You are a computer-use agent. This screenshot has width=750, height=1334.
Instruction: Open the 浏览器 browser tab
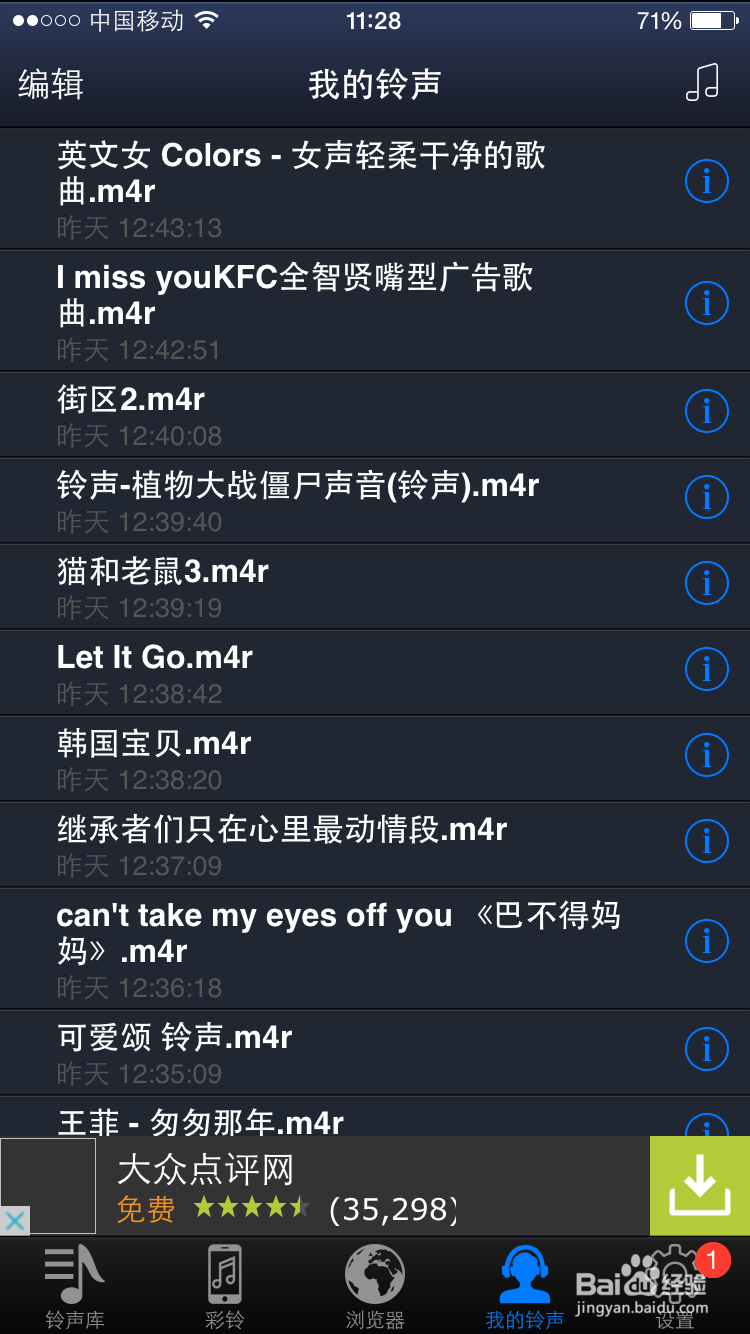tap(375, 1286)
